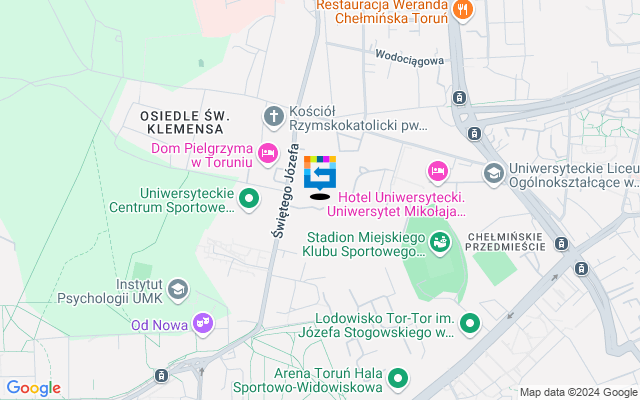Open Arena Toruń Hala Sportowo-Widowiskowa marker
The image size is (640, 400).
398,378
